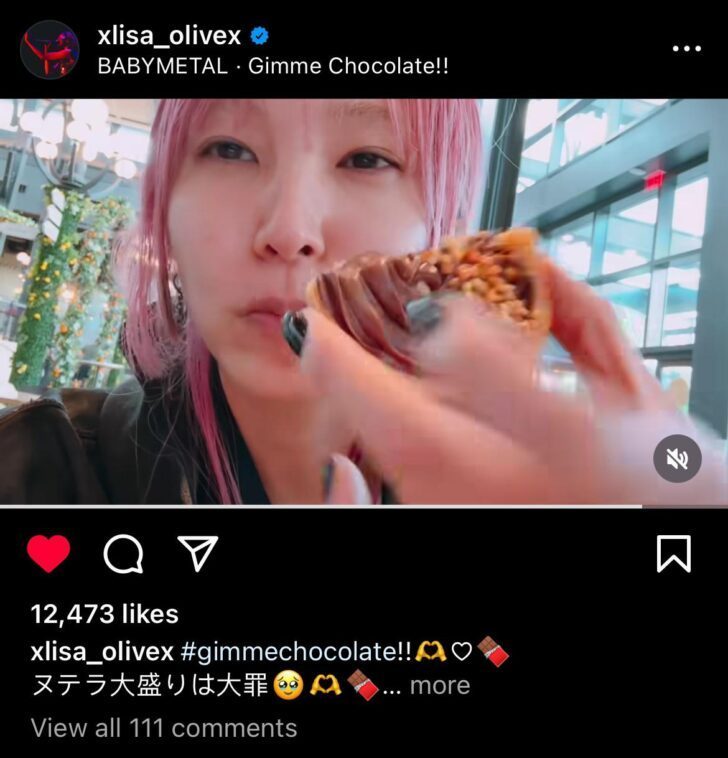Unmute the video sound

click(x=677, y=459)
